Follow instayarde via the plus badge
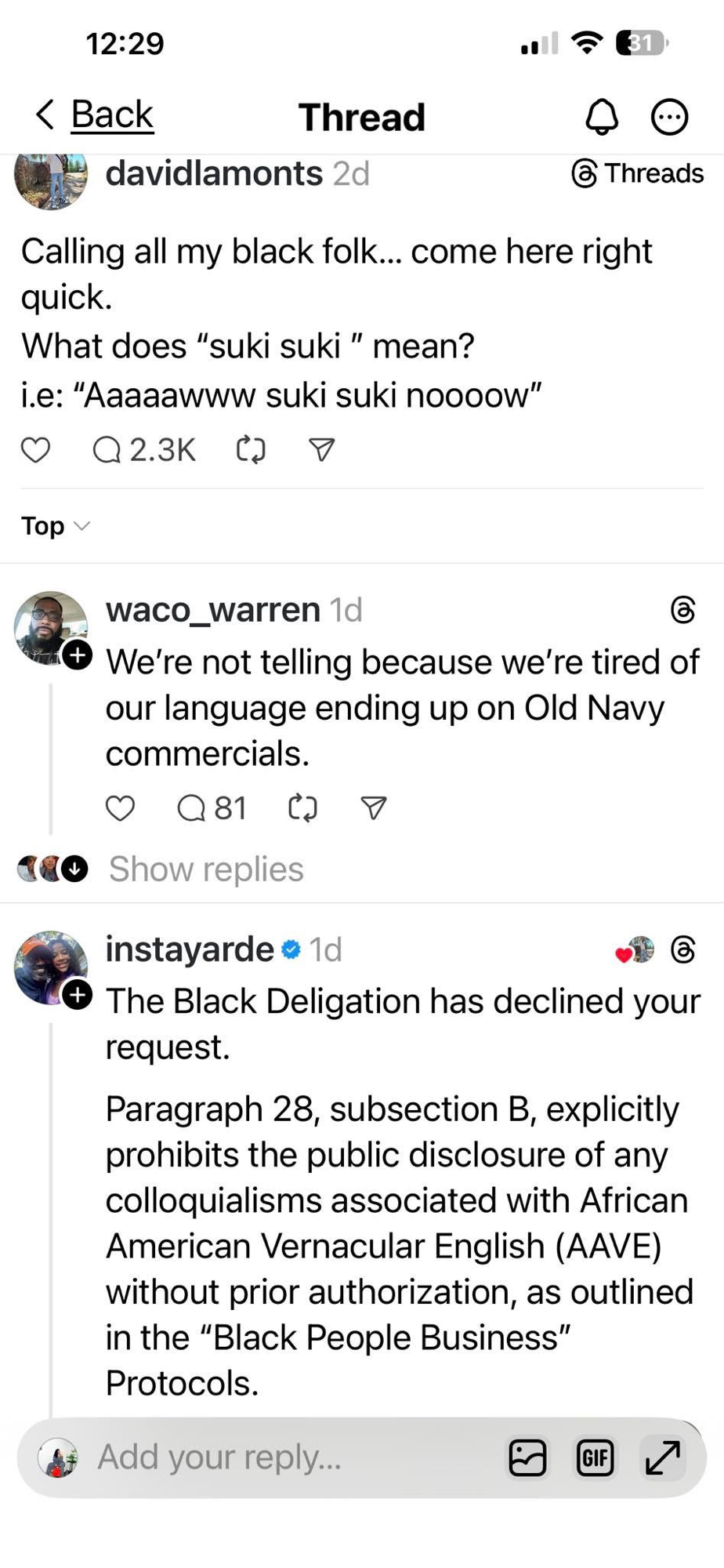The height and width of the screenshot is (1568, 724). point(78,995)
